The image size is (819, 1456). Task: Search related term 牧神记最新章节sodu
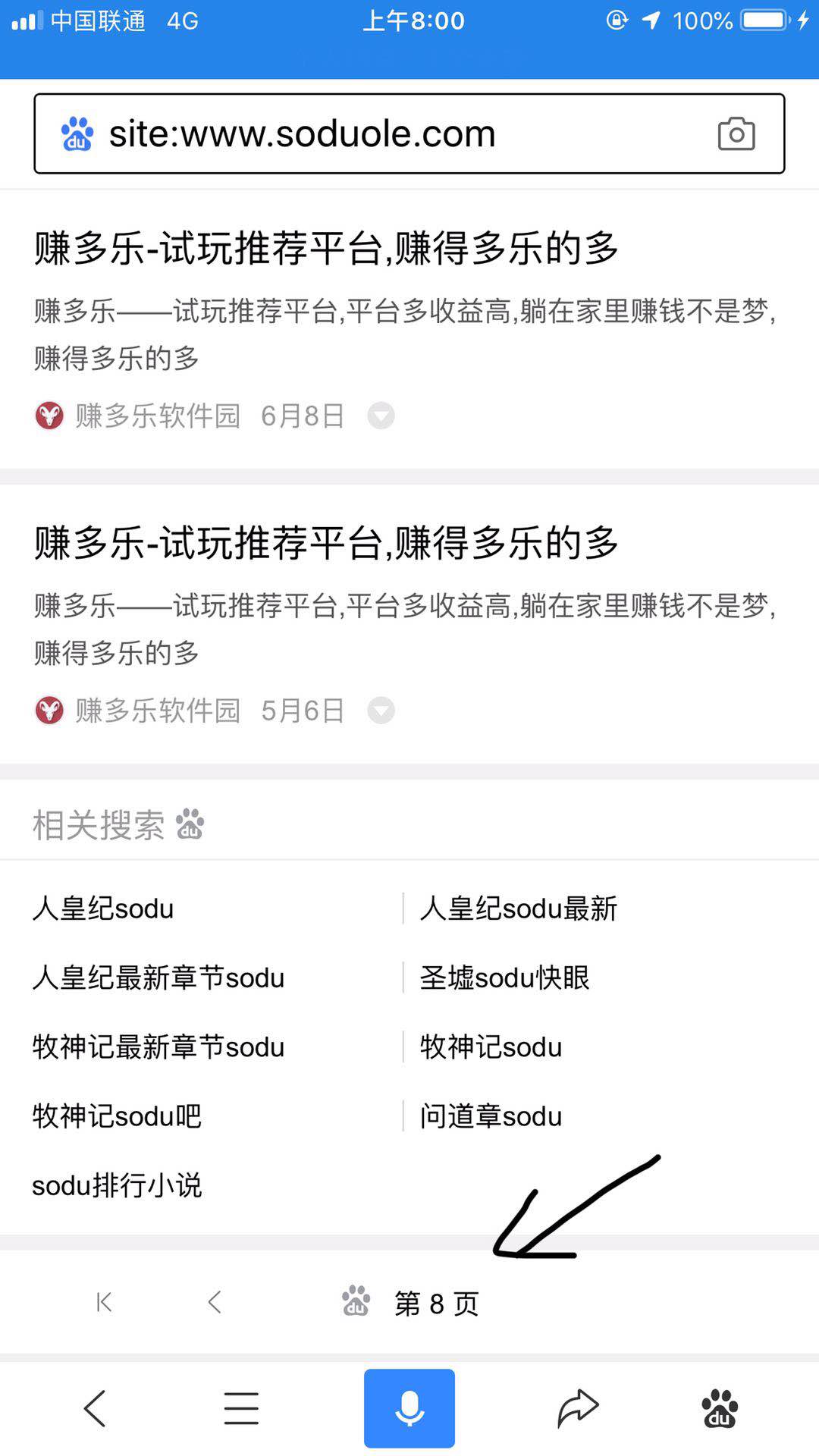pos(158,1047)
